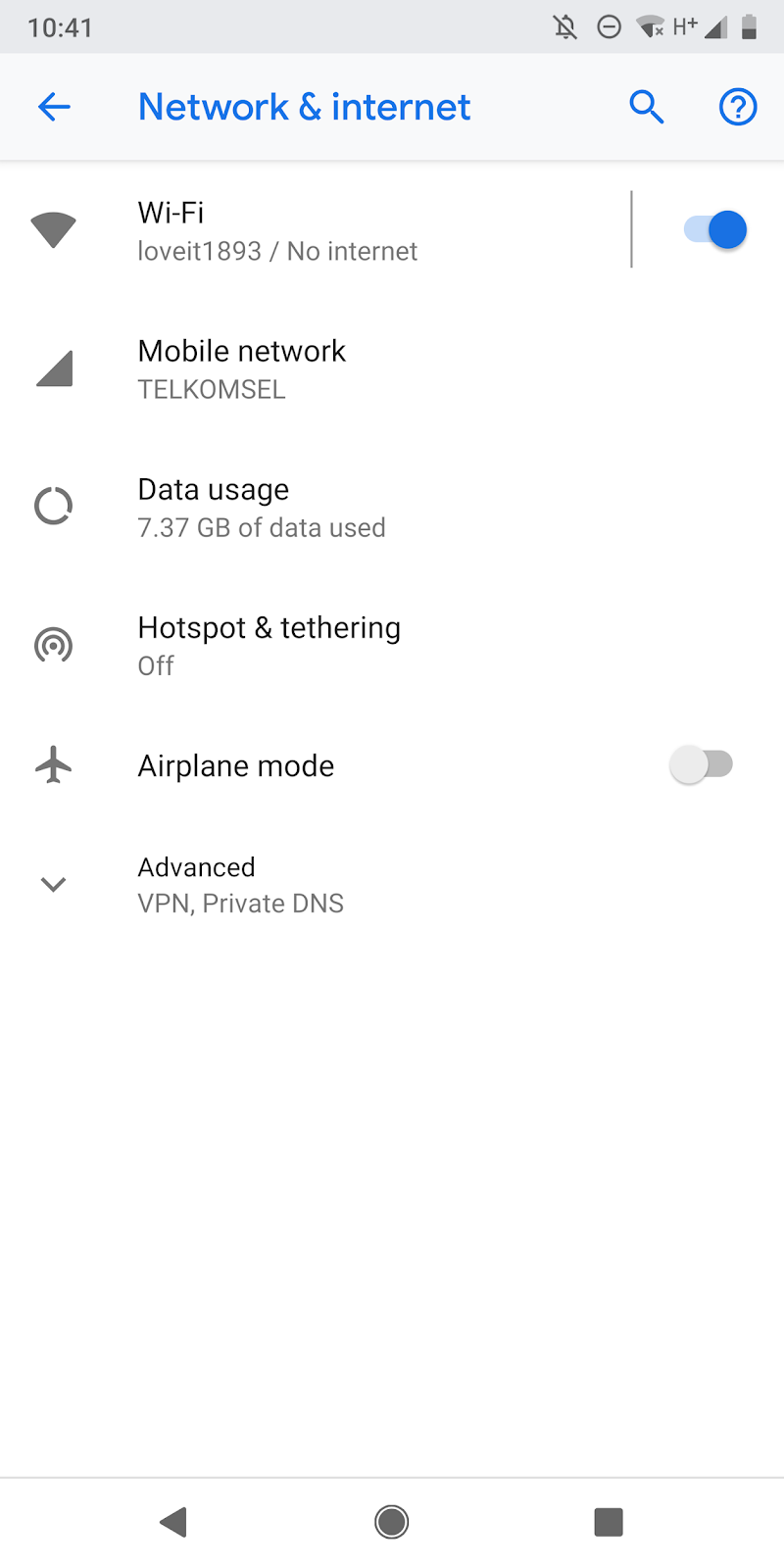Go back using the top-left arrow

pyautogui.click(x=54, y=107)
